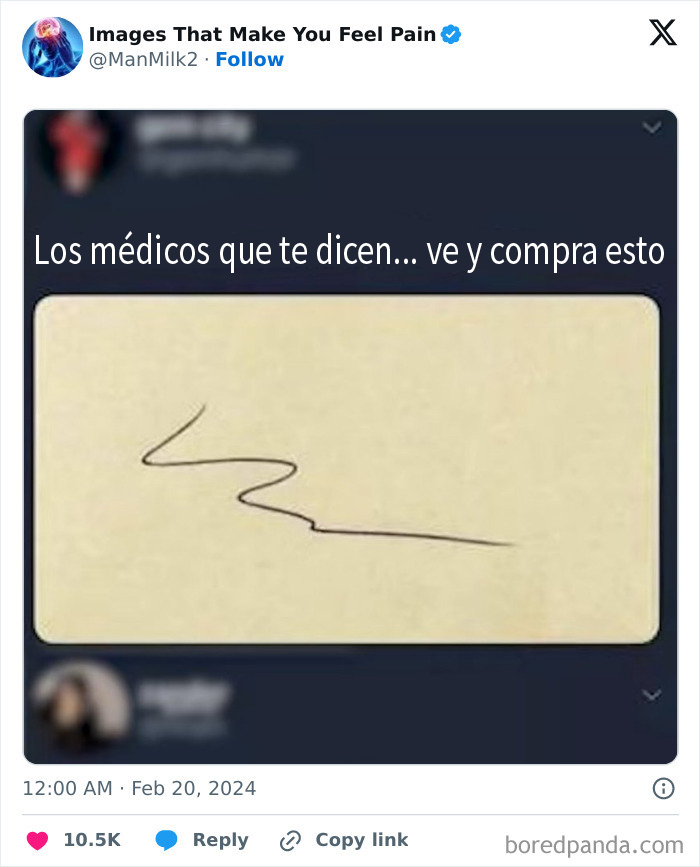700x867 pixels.
Task: Reply to this post
Action: (201, 840)
